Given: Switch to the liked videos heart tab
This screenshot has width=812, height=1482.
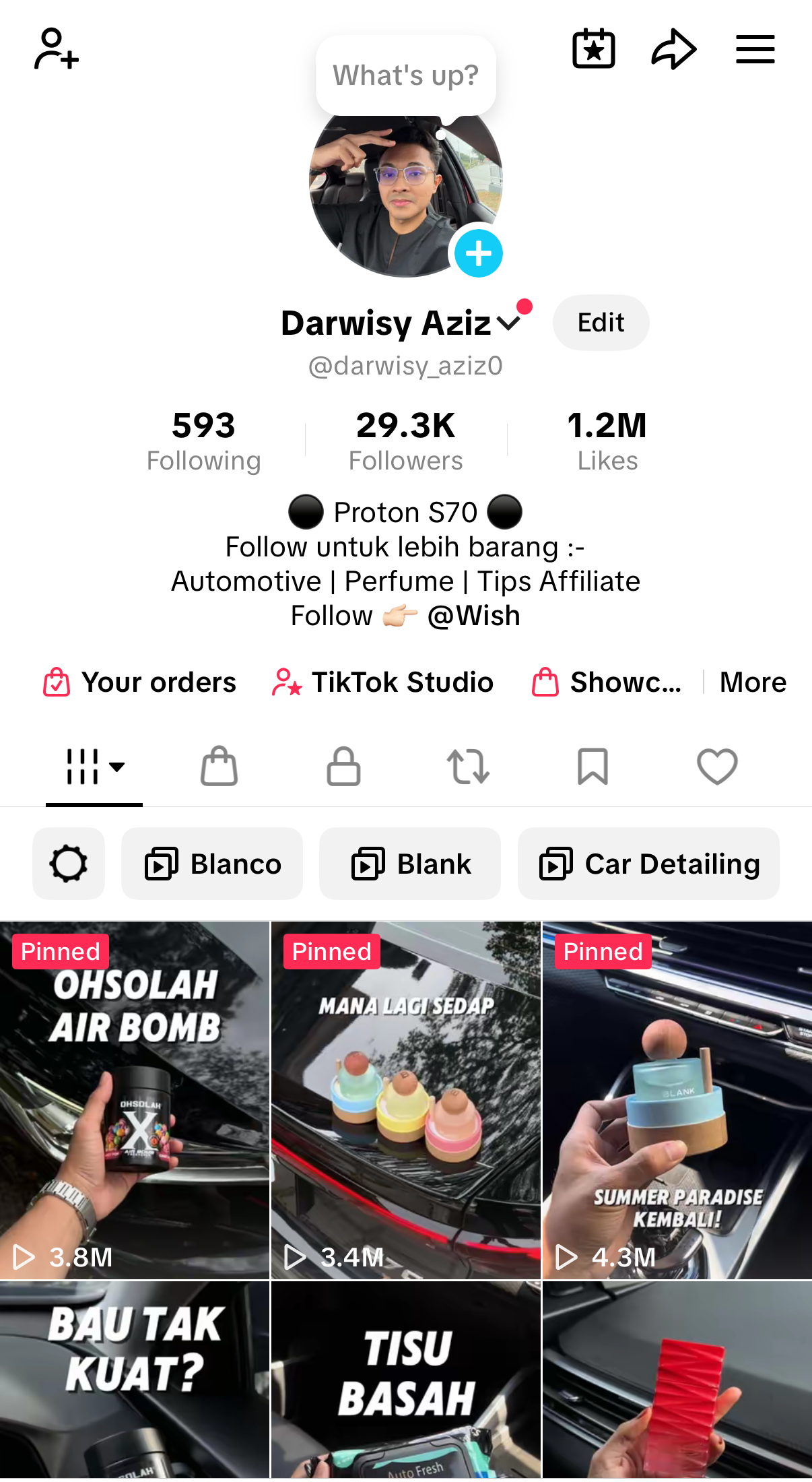Looking at the screenshot, I should pos(717,767).
